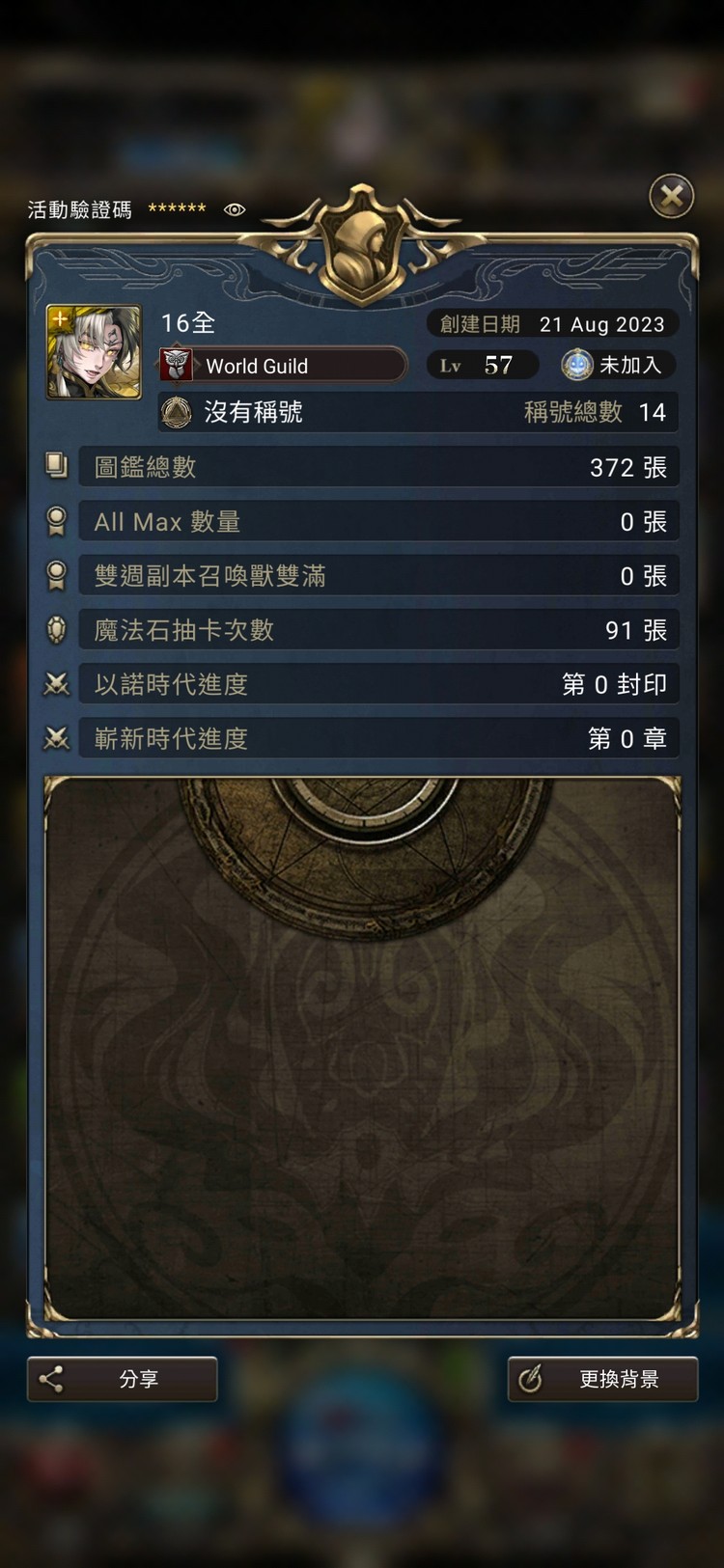Close the profile card dialog

tap(672, 197)
